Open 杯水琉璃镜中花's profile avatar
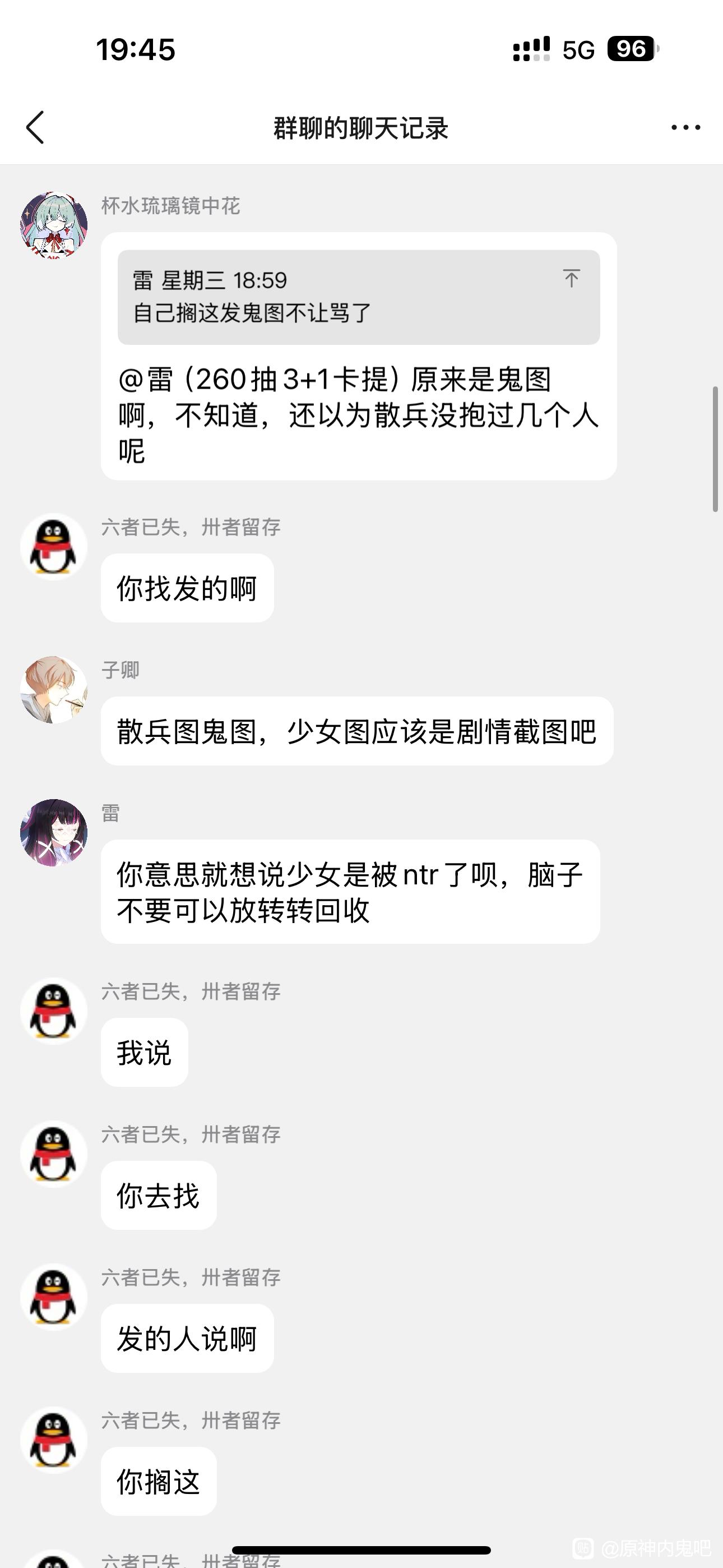Screen dimensions: 723x1568 pyautogui.click(x=54, y=225)
